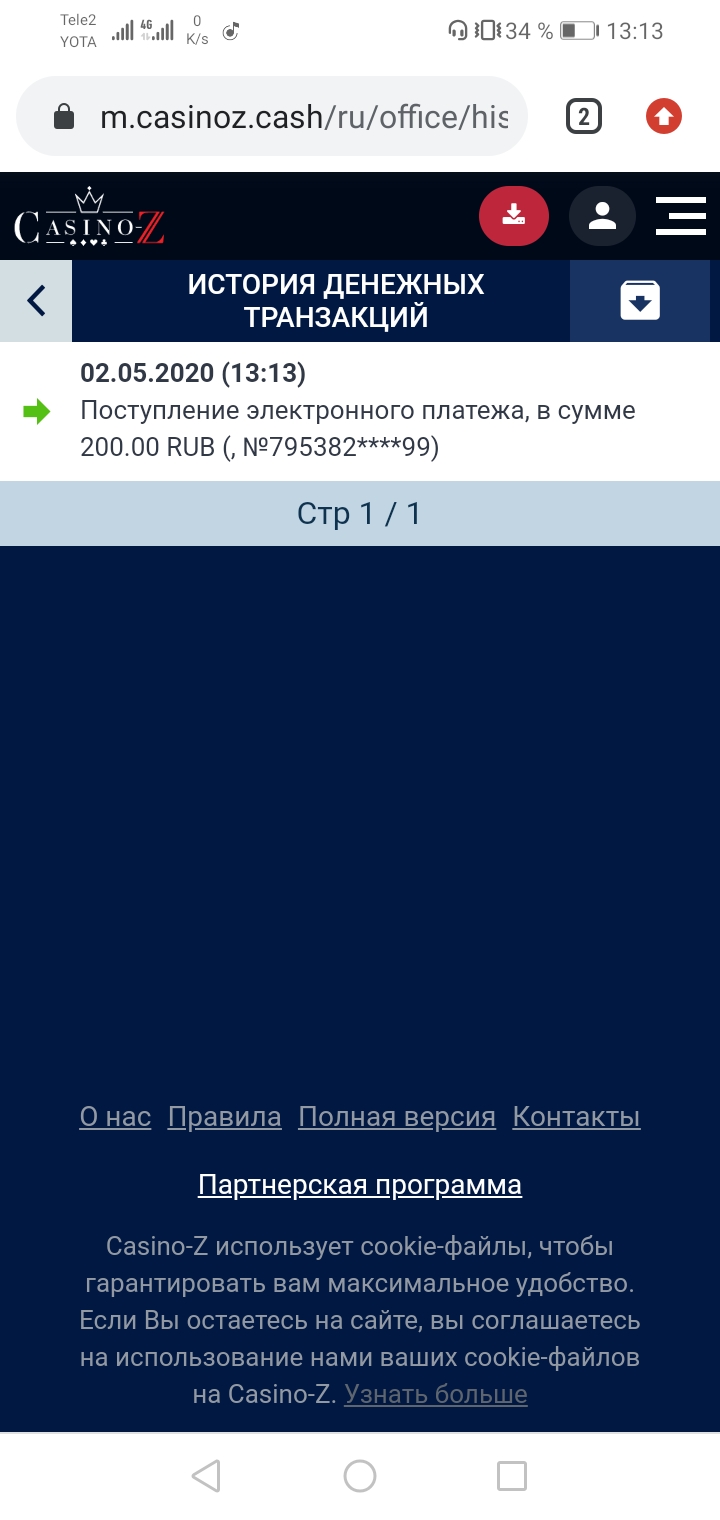720x1520 pixels.
Task: Open the Правила link
Action: 225,1117
